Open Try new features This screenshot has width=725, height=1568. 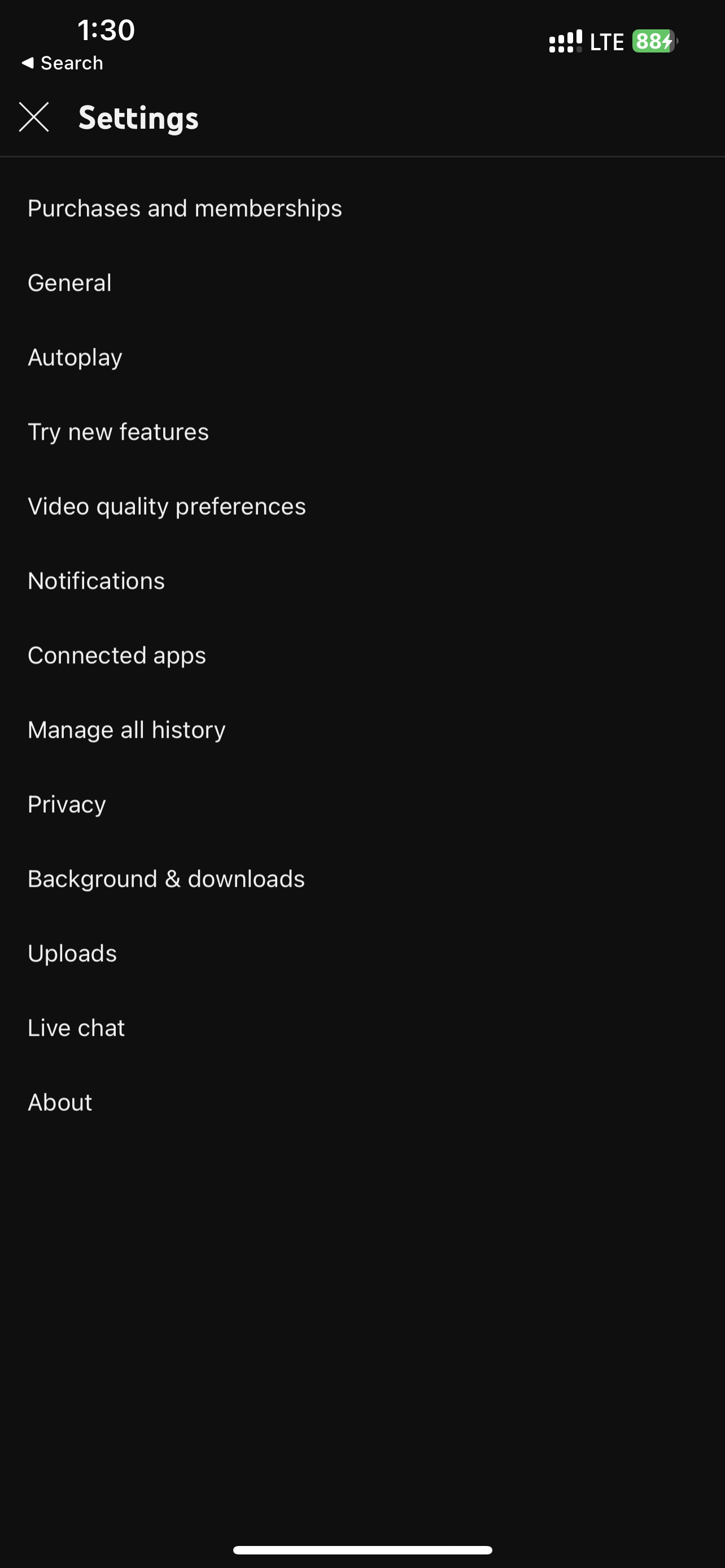118,432
